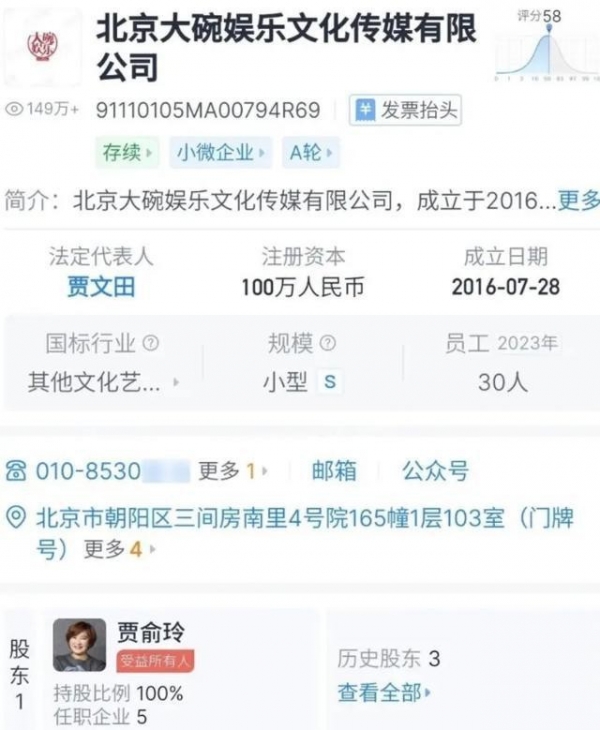Open the 评分58 score chart
This screenshot has width=600, height=730.
[546, 45]
